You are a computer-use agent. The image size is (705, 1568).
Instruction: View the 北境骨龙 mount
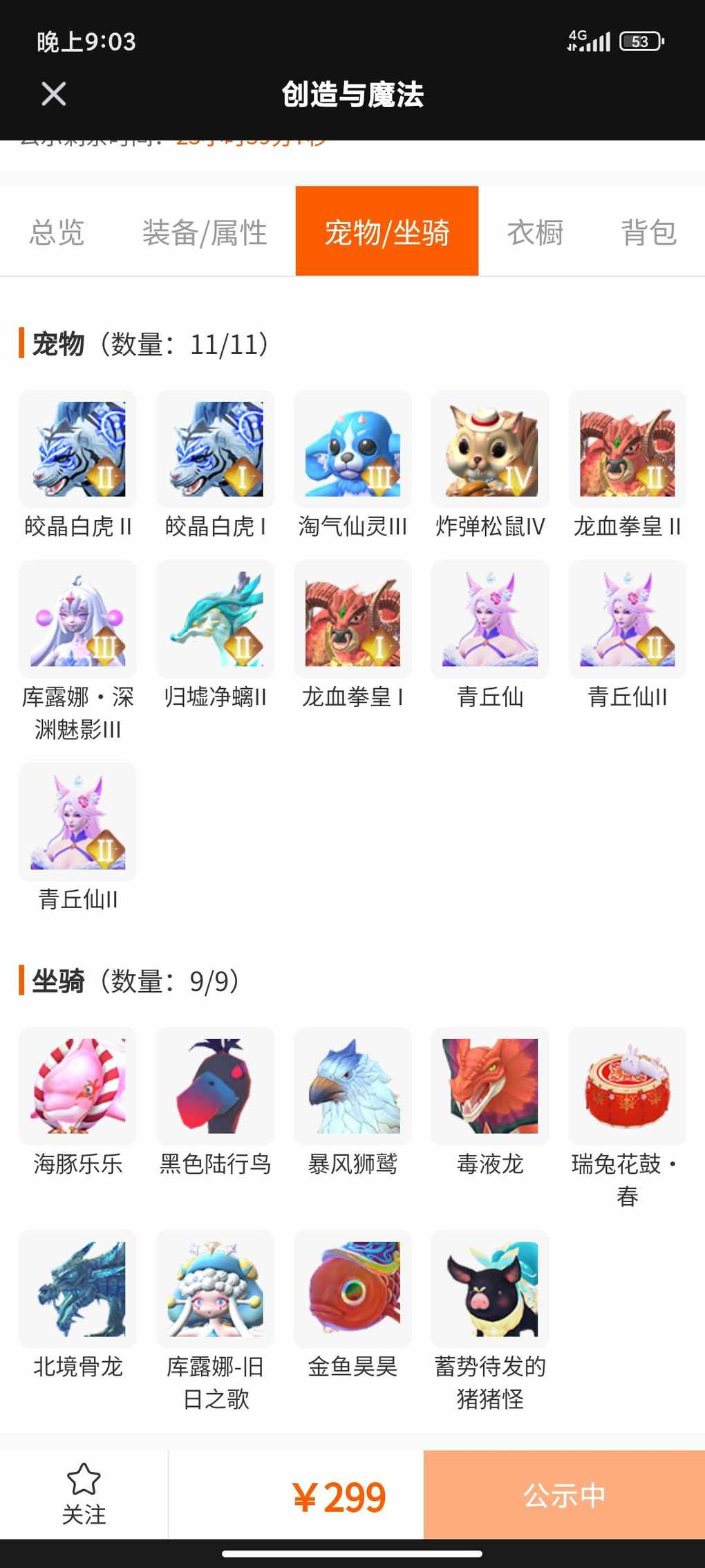click(77, 1289)
